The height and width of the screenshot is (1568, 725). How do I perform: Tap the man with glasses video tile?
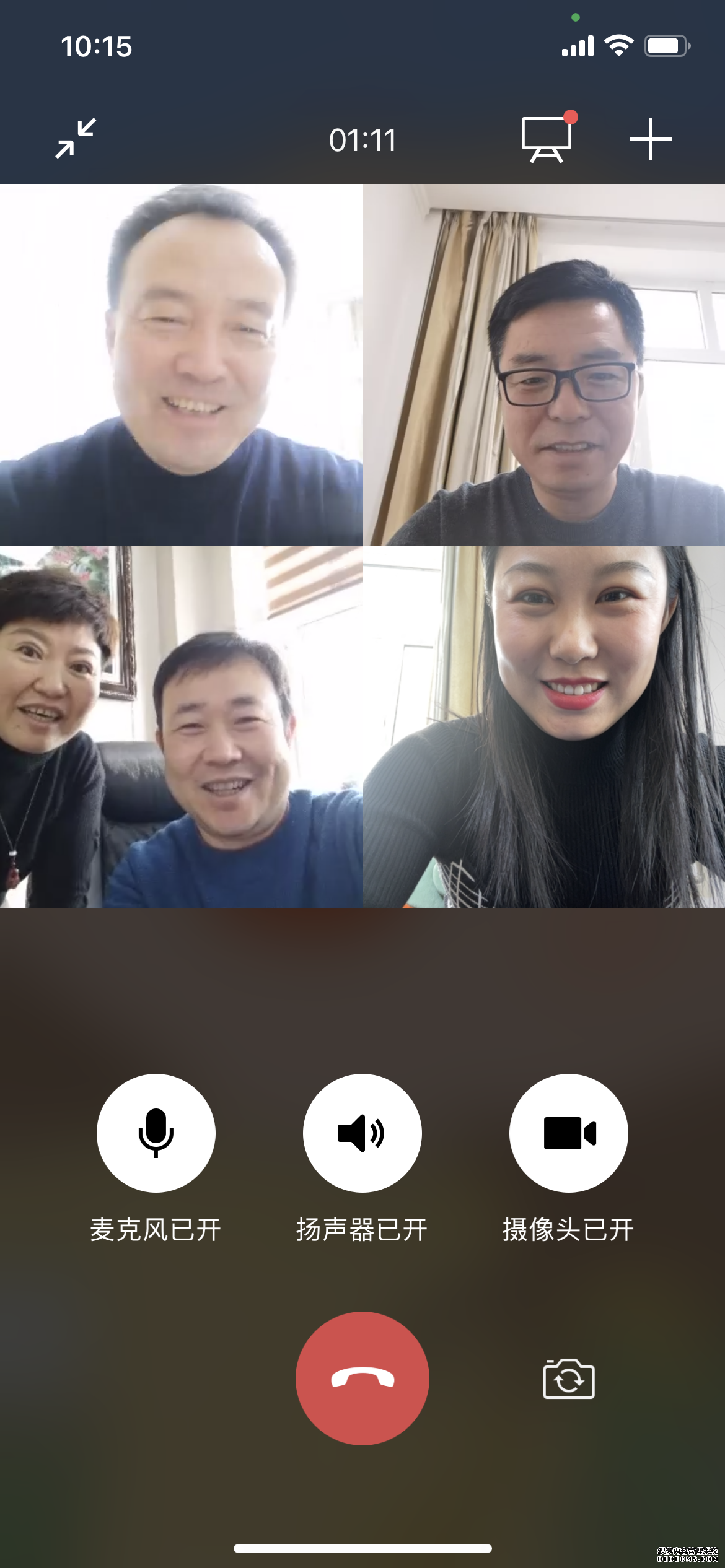(x=543, y=365)
